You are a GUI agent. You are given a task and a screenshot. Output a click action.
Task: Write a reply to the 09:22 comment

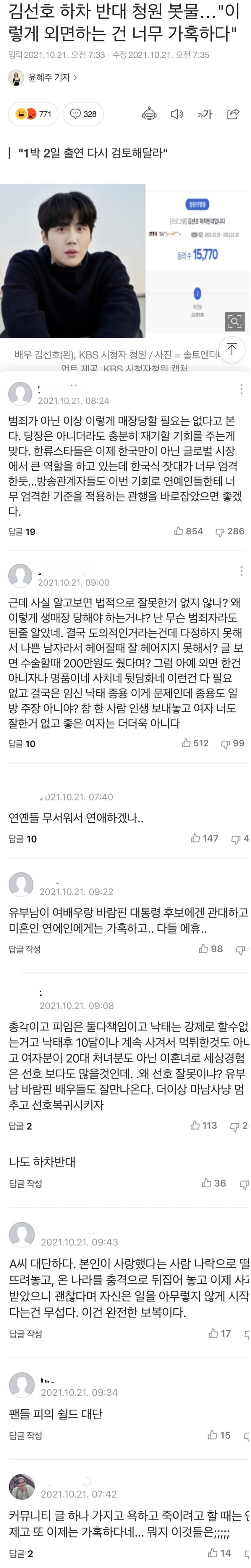pyautogui.click(x=25, y=949)
